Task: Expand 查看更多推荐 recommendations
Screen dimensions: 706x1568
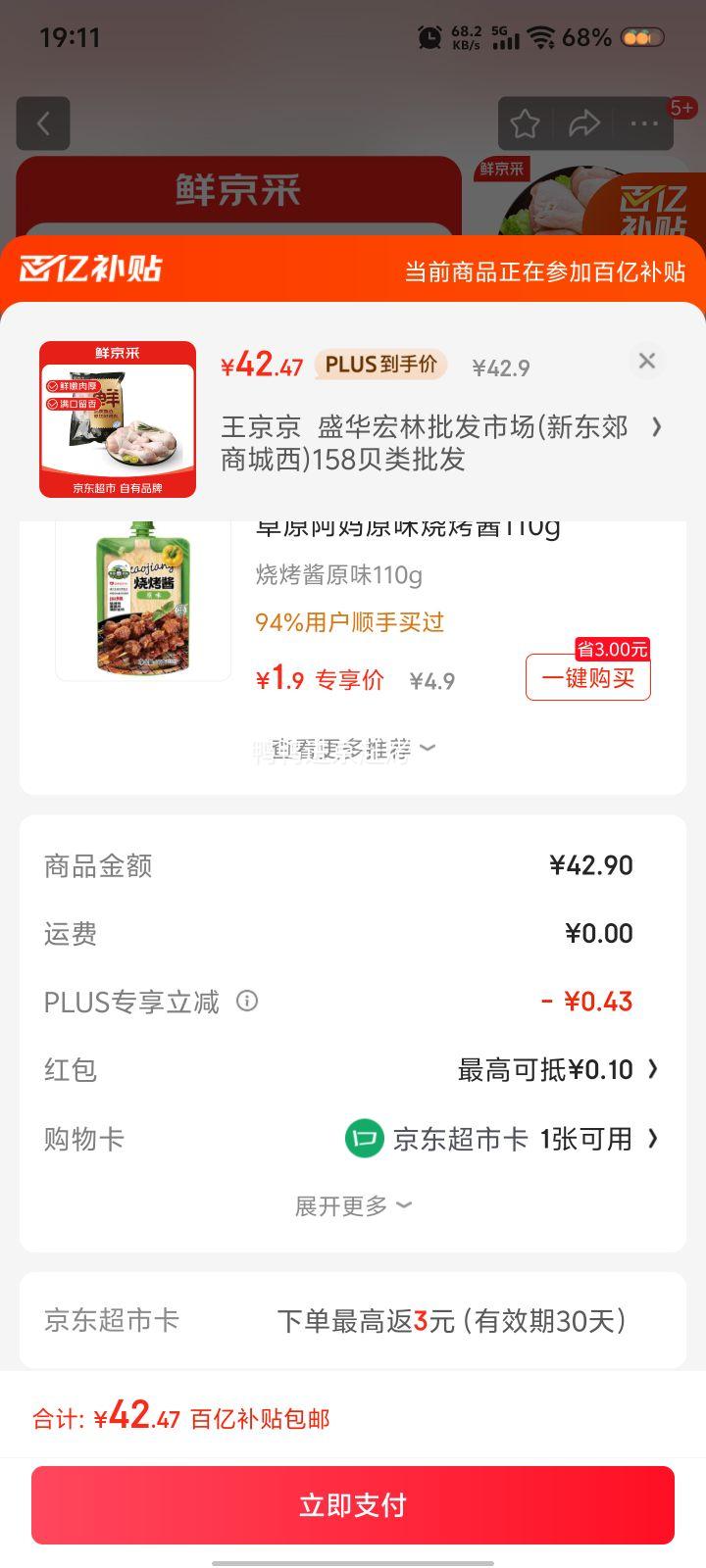Action: (x=353, y=750)
